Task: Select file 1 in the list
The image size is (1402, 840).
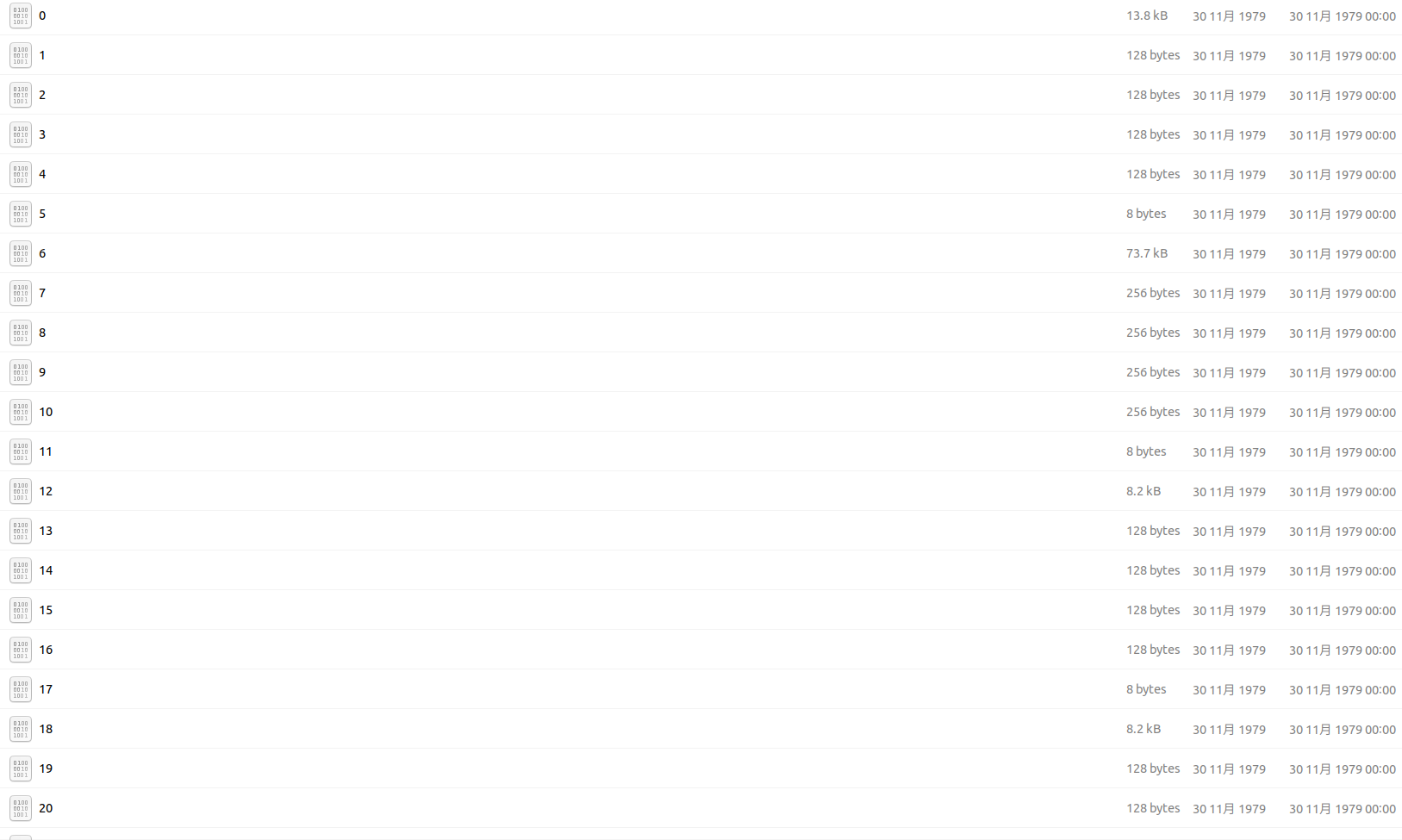Action: pyautogui.click(x=42, y=56)
